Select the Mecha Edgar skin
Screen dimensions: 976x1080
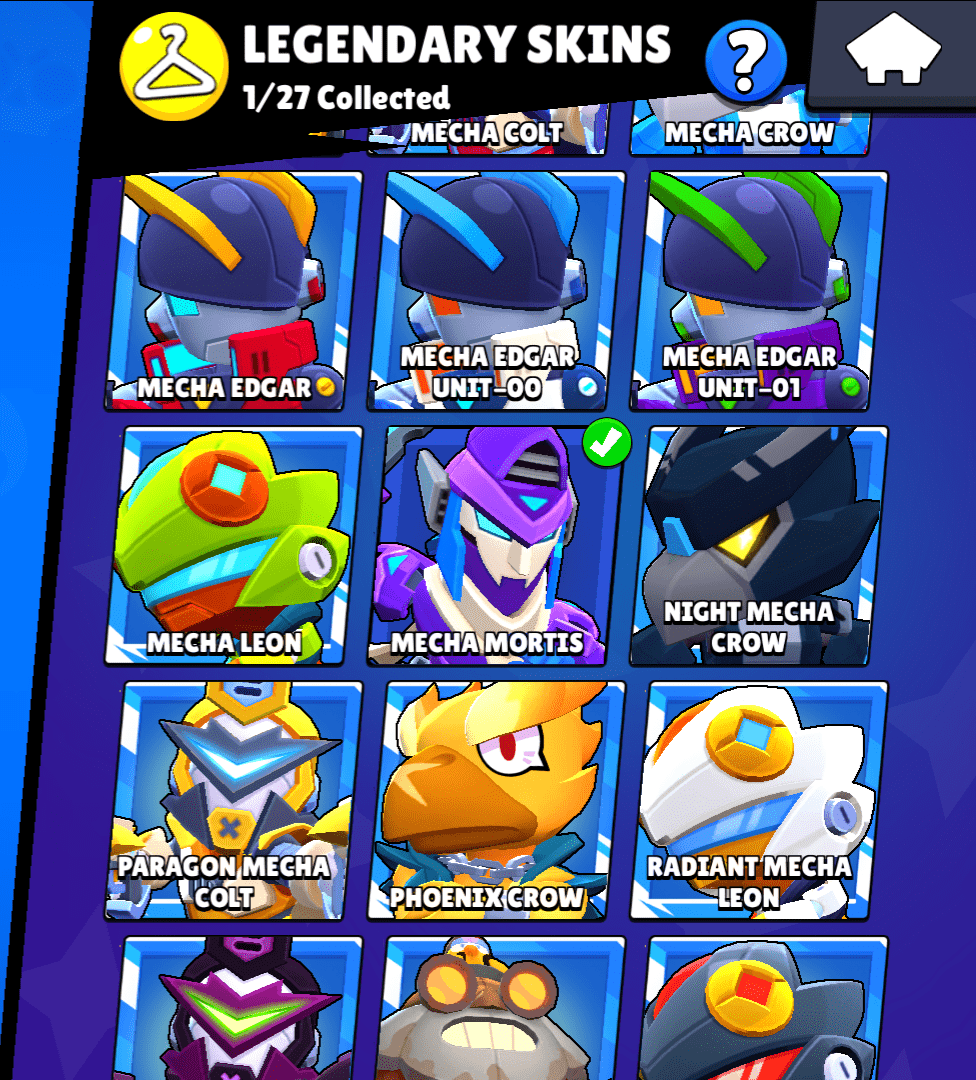coord(234,292)
